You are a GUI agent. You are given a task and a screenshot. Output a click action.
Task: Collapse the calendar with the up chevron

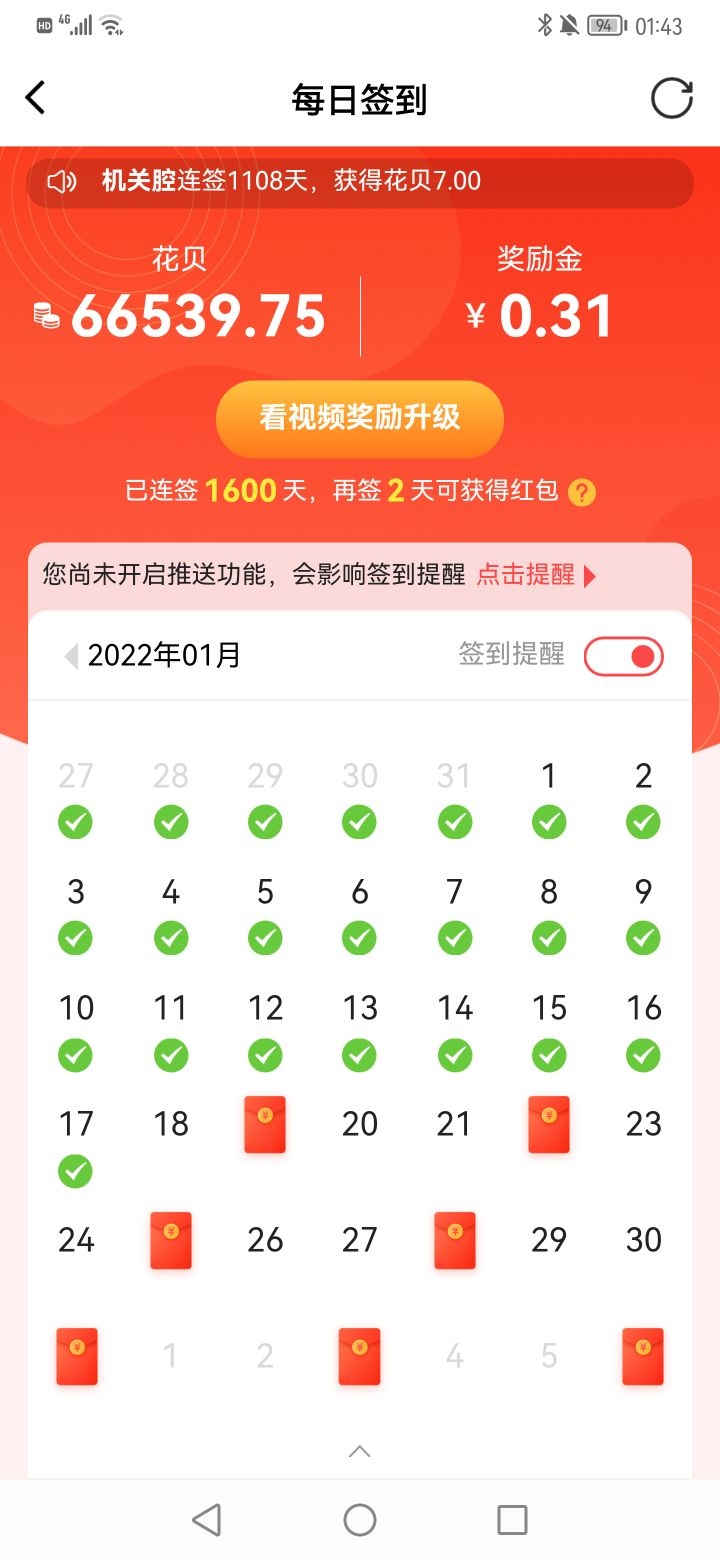pos(360,1451)
